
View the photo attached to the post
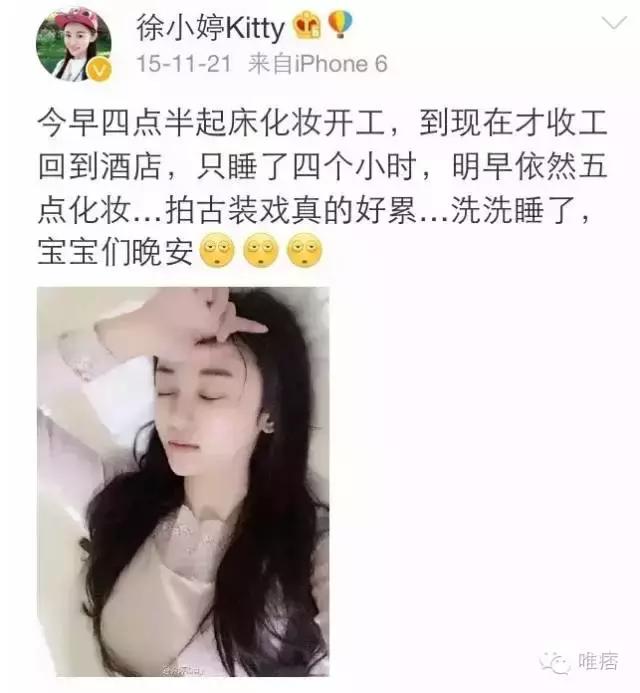pos(183,481)
